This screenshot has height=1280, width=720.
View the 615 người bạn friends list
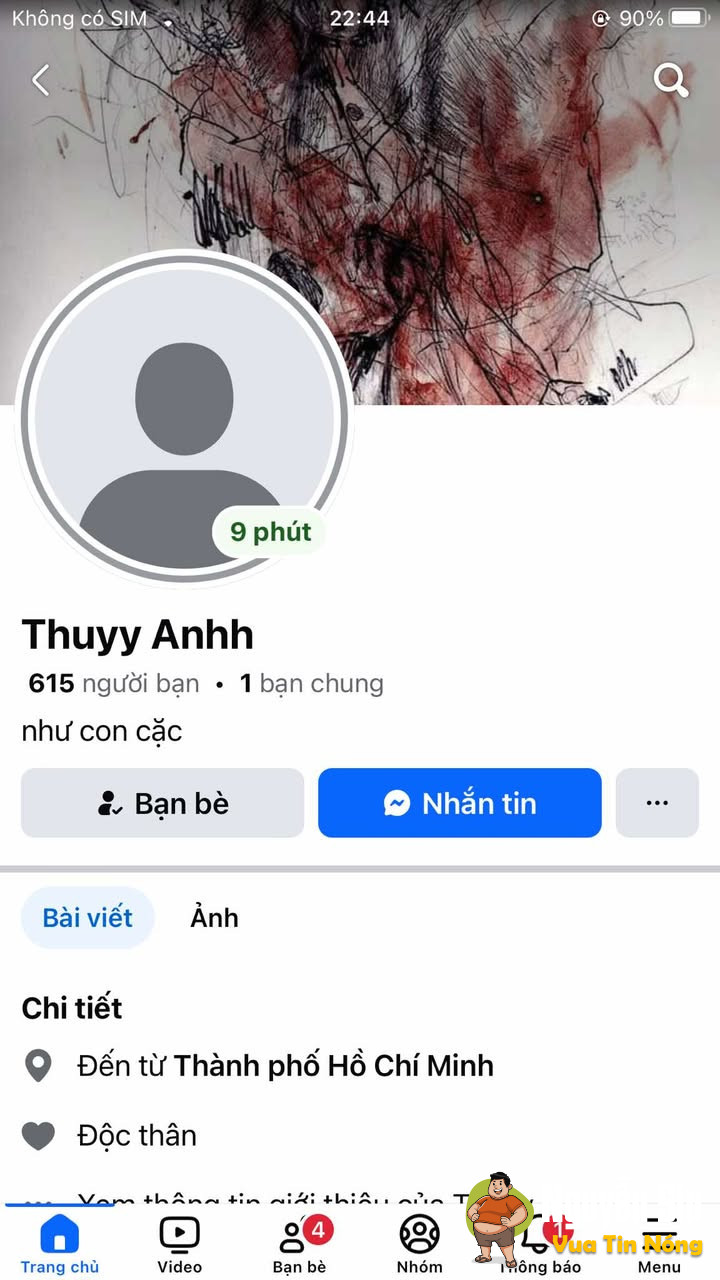(x=114, y=684)
